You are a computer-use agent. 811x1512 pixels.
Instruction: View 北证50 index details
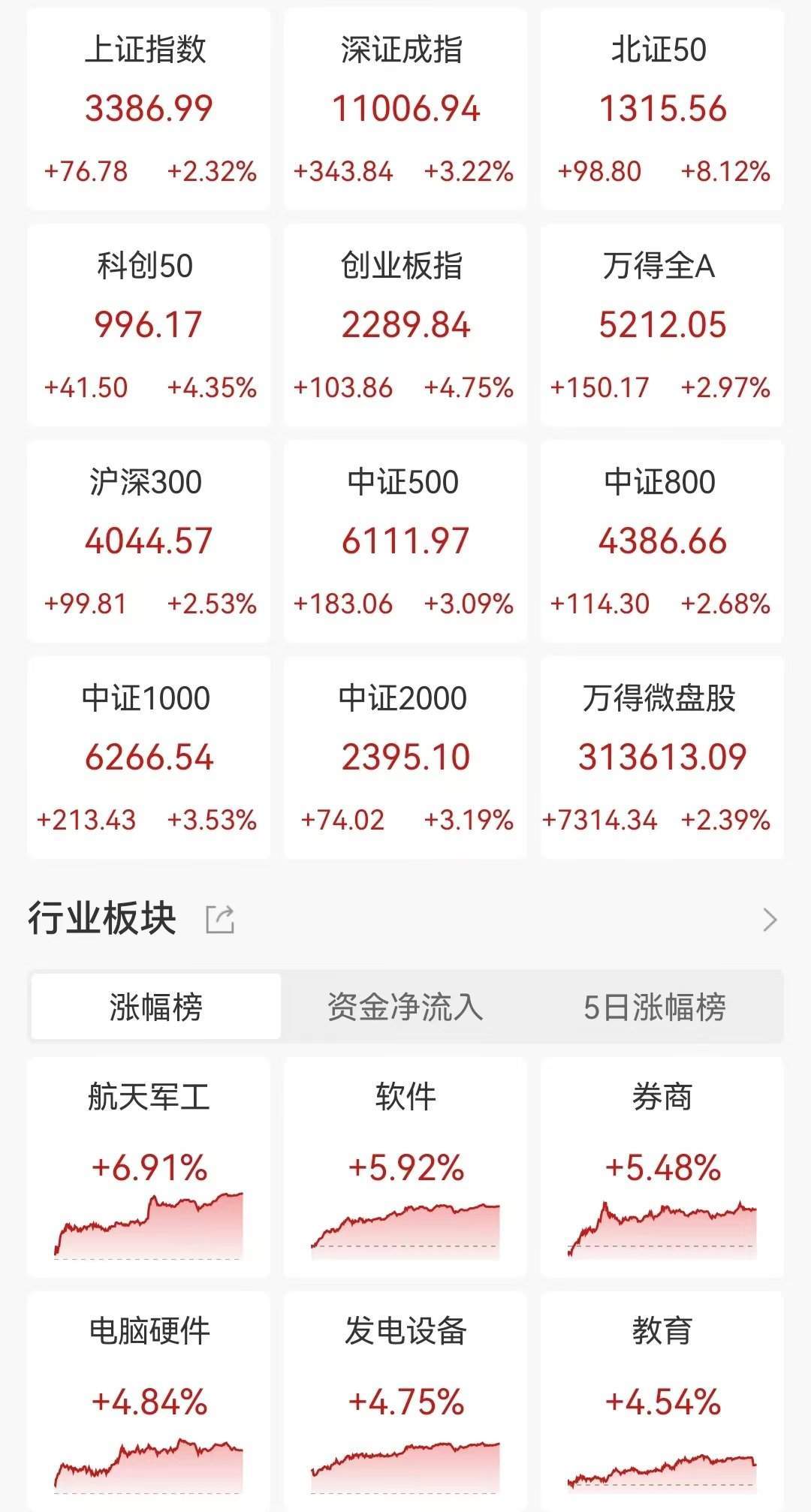(x=662, y=109)
